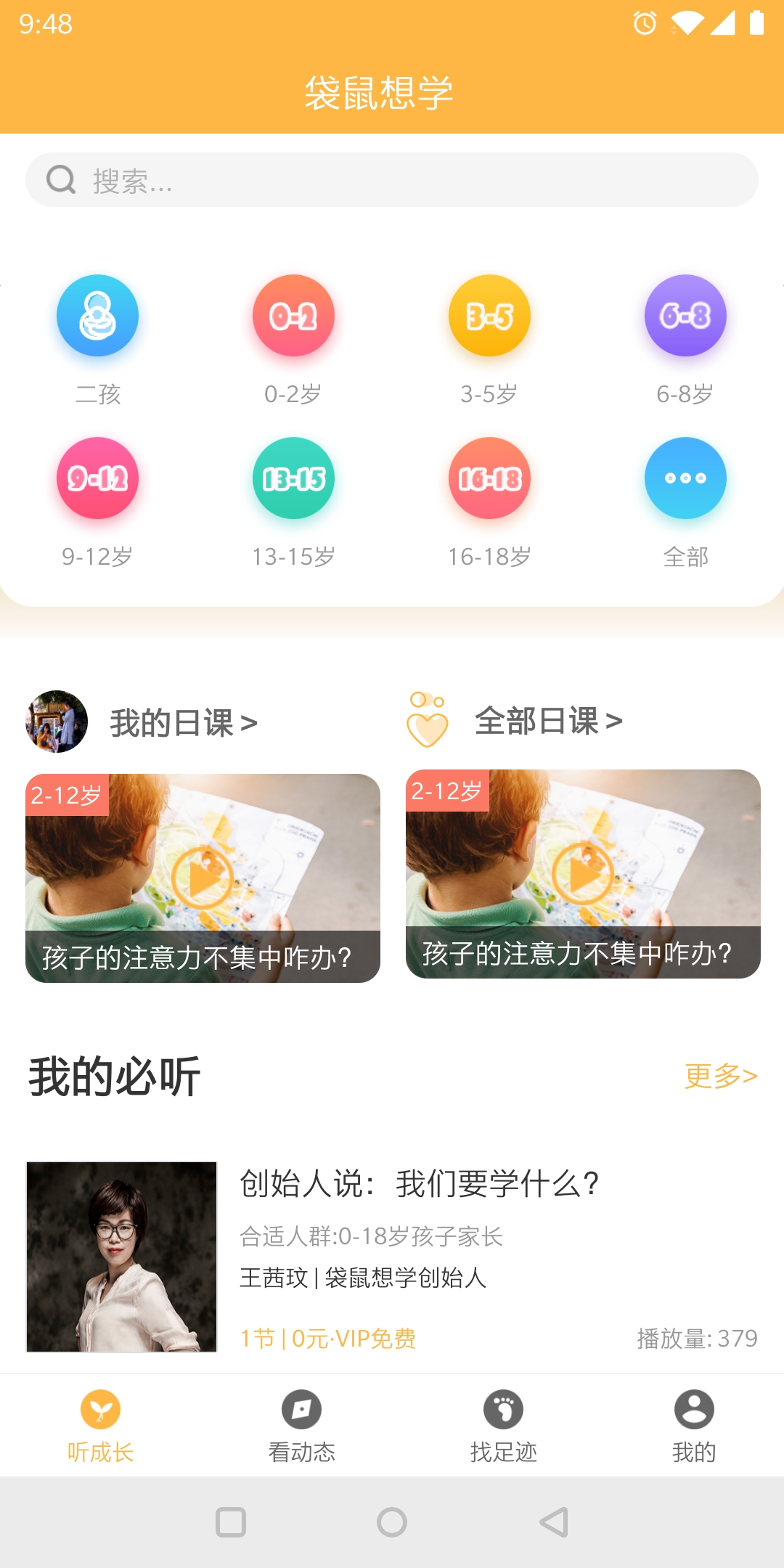
Task: Open the 全部 categories icon
Action: pyautogui.click(x=685, y=478)
